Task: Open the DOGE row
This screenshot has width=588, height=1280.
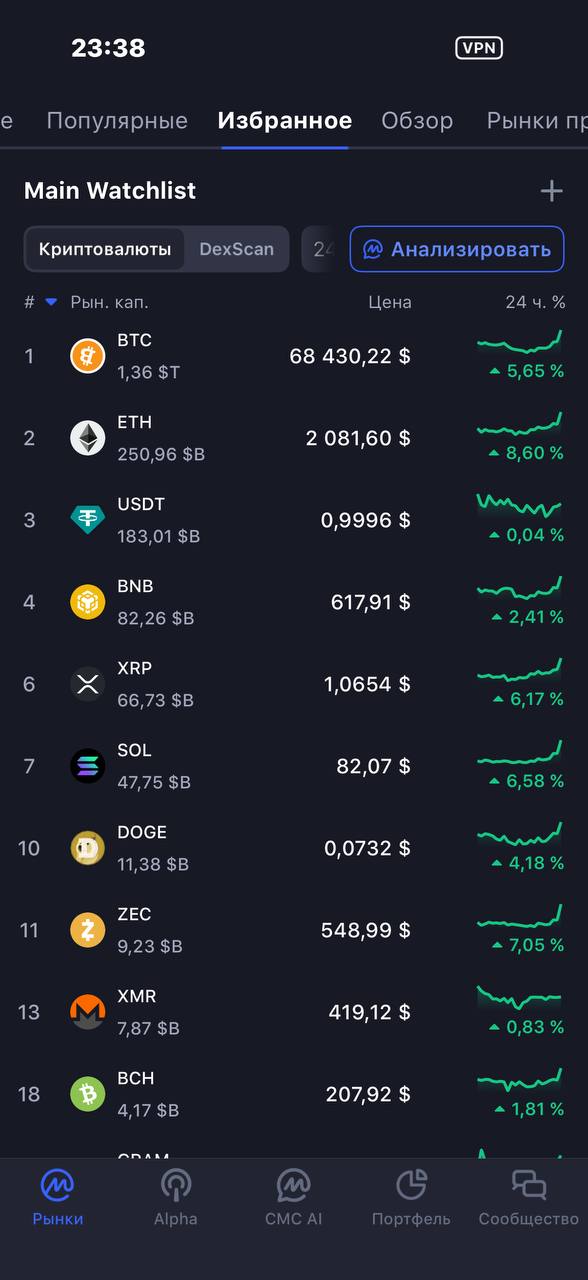Action: click(294, 848)
